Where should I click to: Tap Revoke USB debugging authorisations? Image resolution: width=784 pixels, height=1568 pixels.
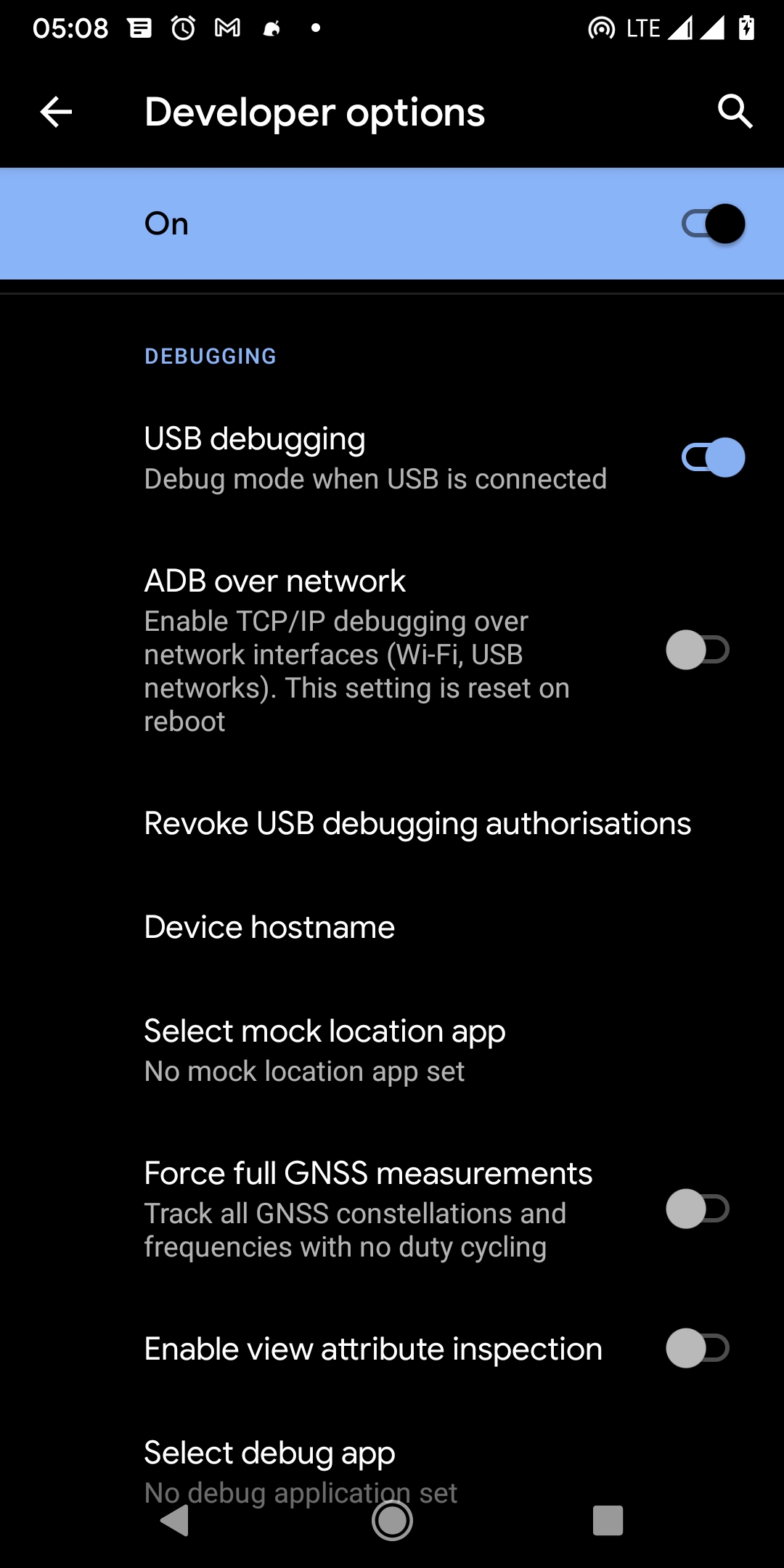pyautogui.click(x=417, y=822)
